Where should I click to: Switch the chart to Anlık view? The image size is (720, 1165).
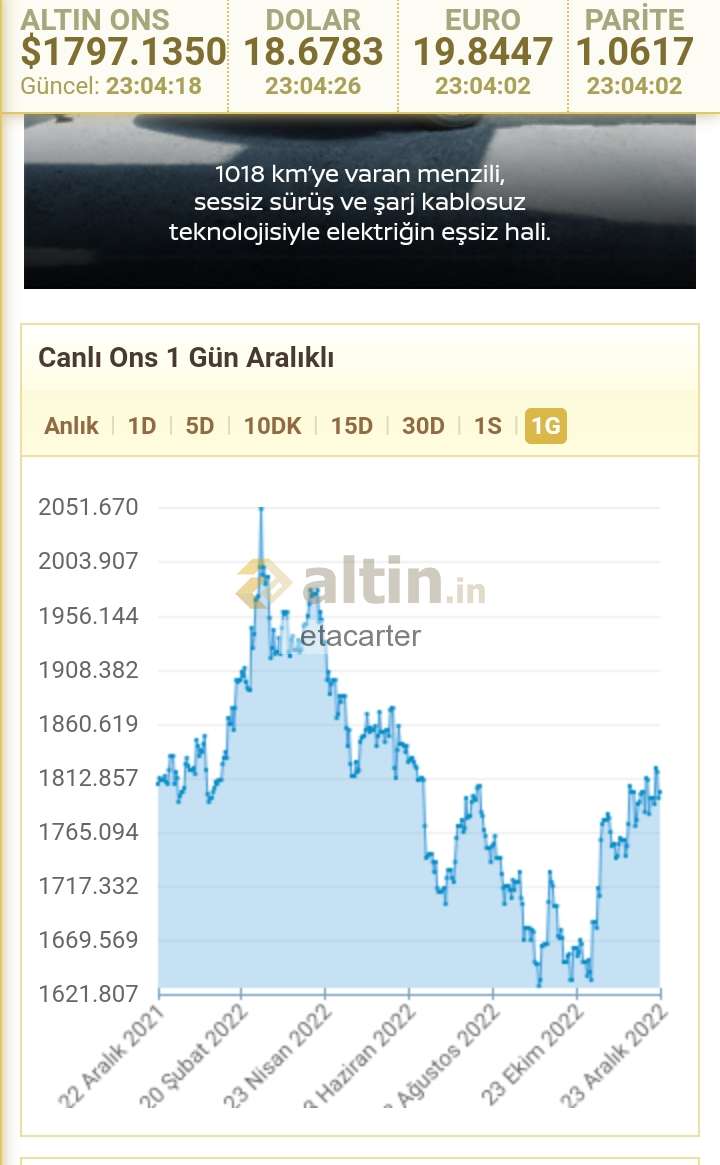pyautogui.click(x=71, y=426)
